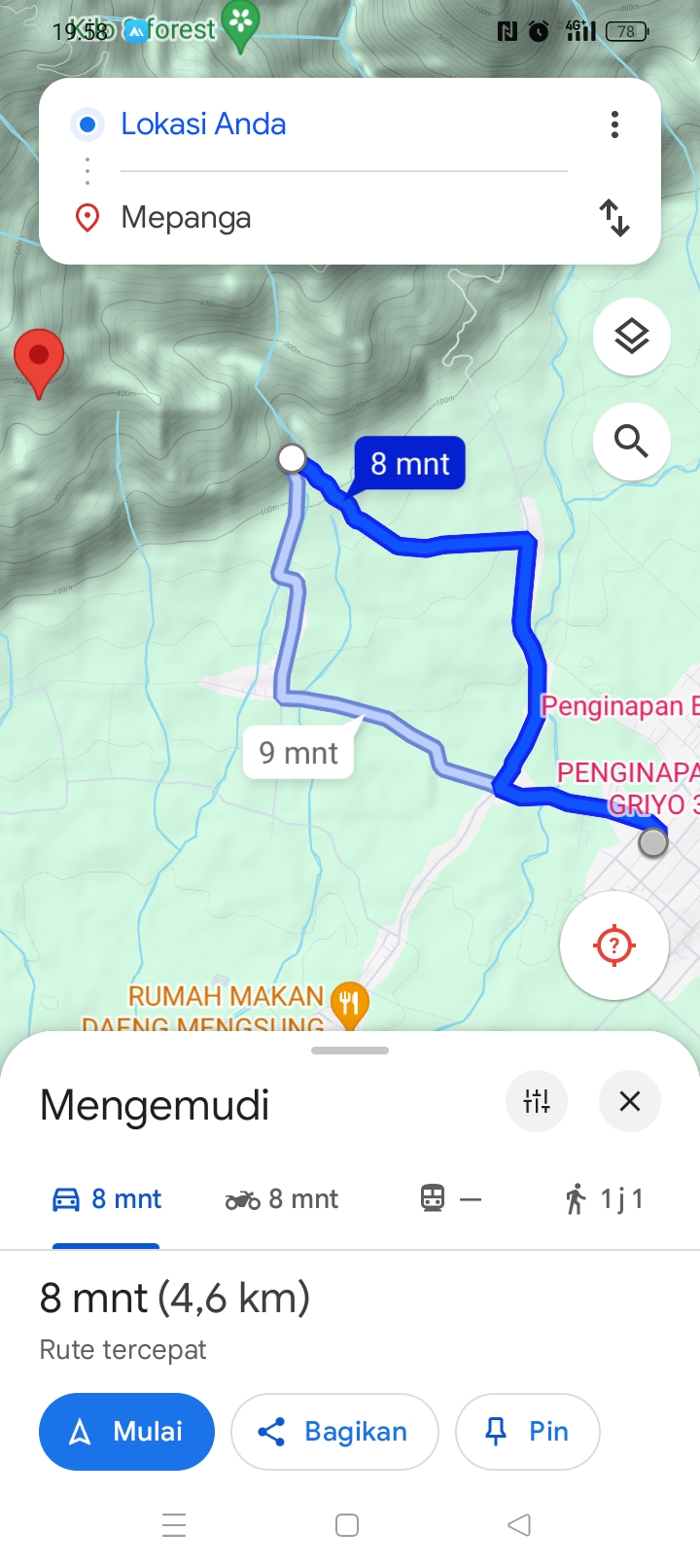Share the route via Bagikan

[334, 1432]
